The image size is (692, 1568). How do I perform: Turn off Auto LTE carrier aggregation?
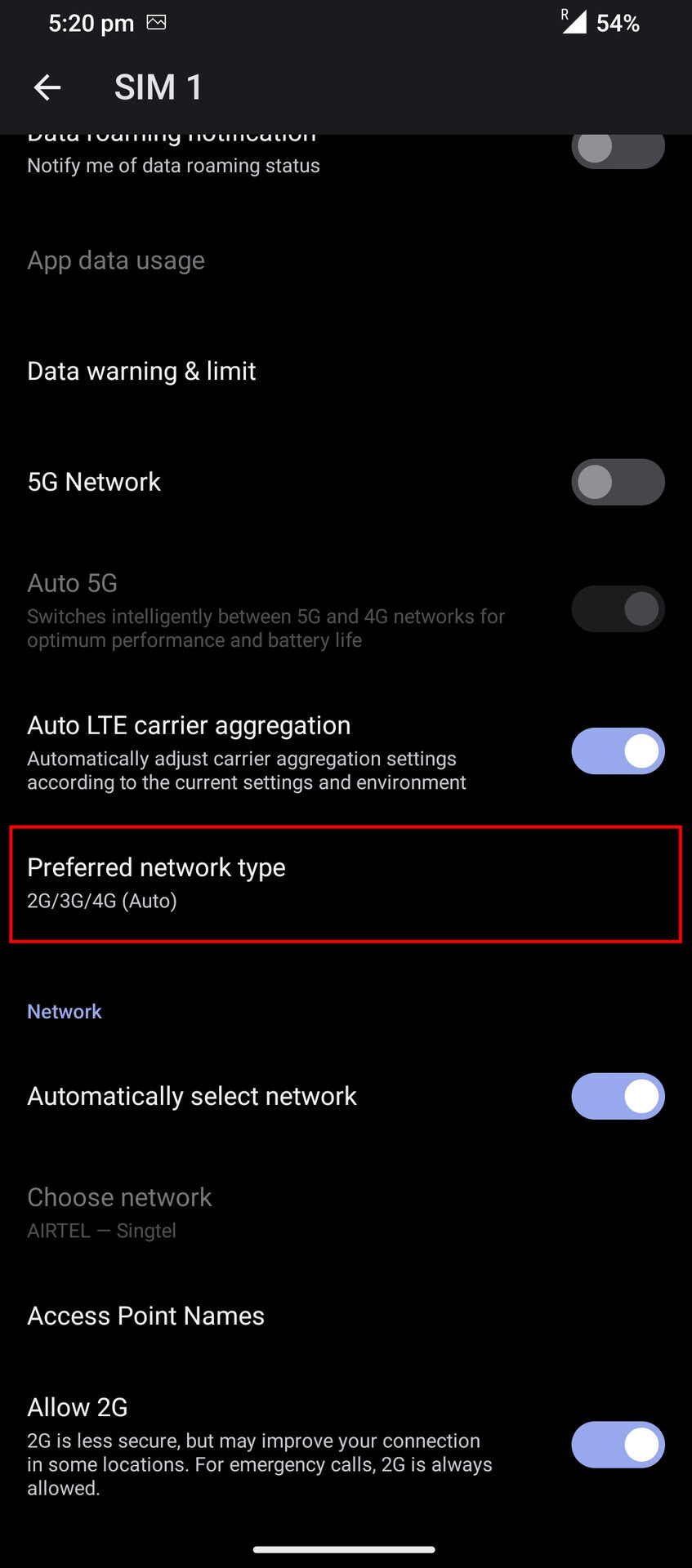click(x=617, y=751)
